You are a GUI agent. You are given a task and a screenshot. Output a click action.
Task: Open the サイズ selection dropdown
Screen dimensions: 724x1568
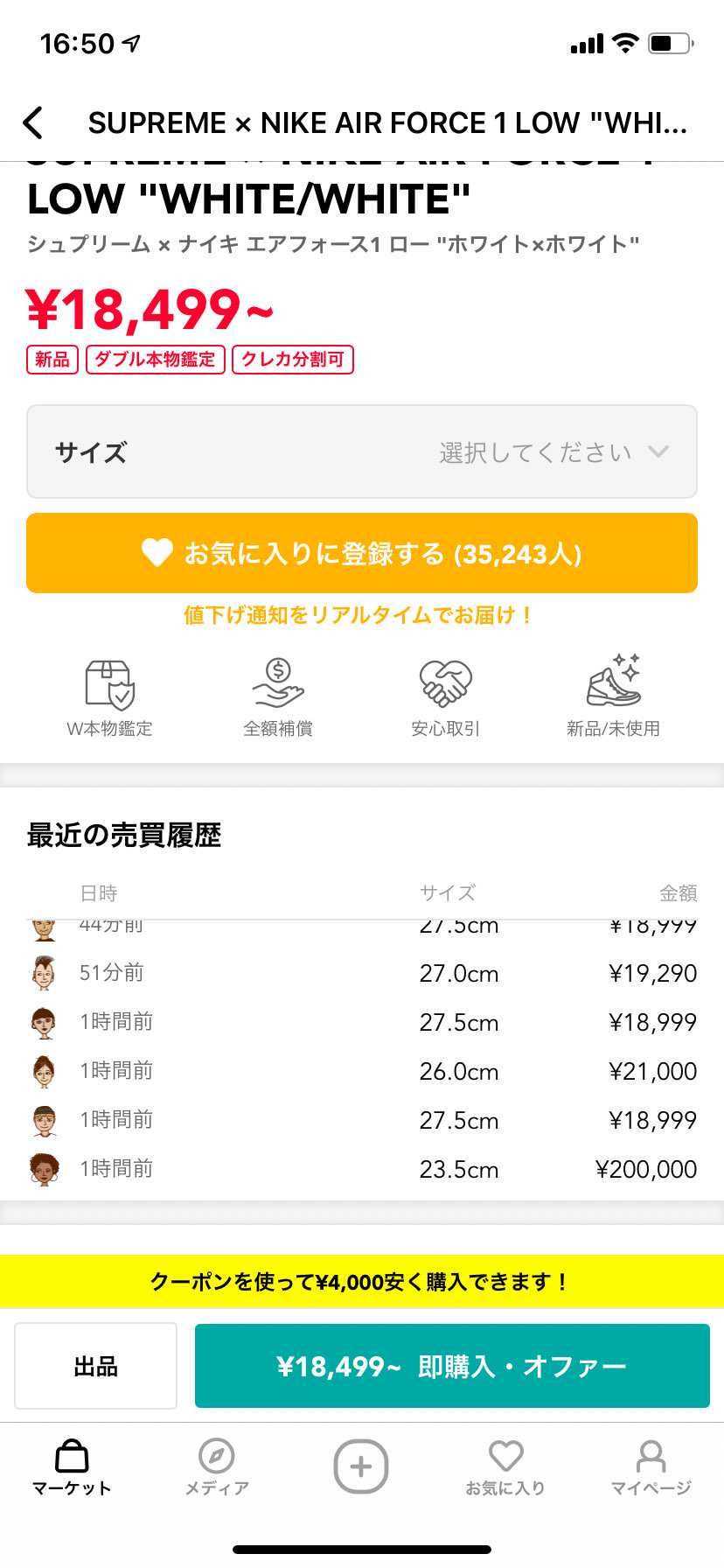362,451
